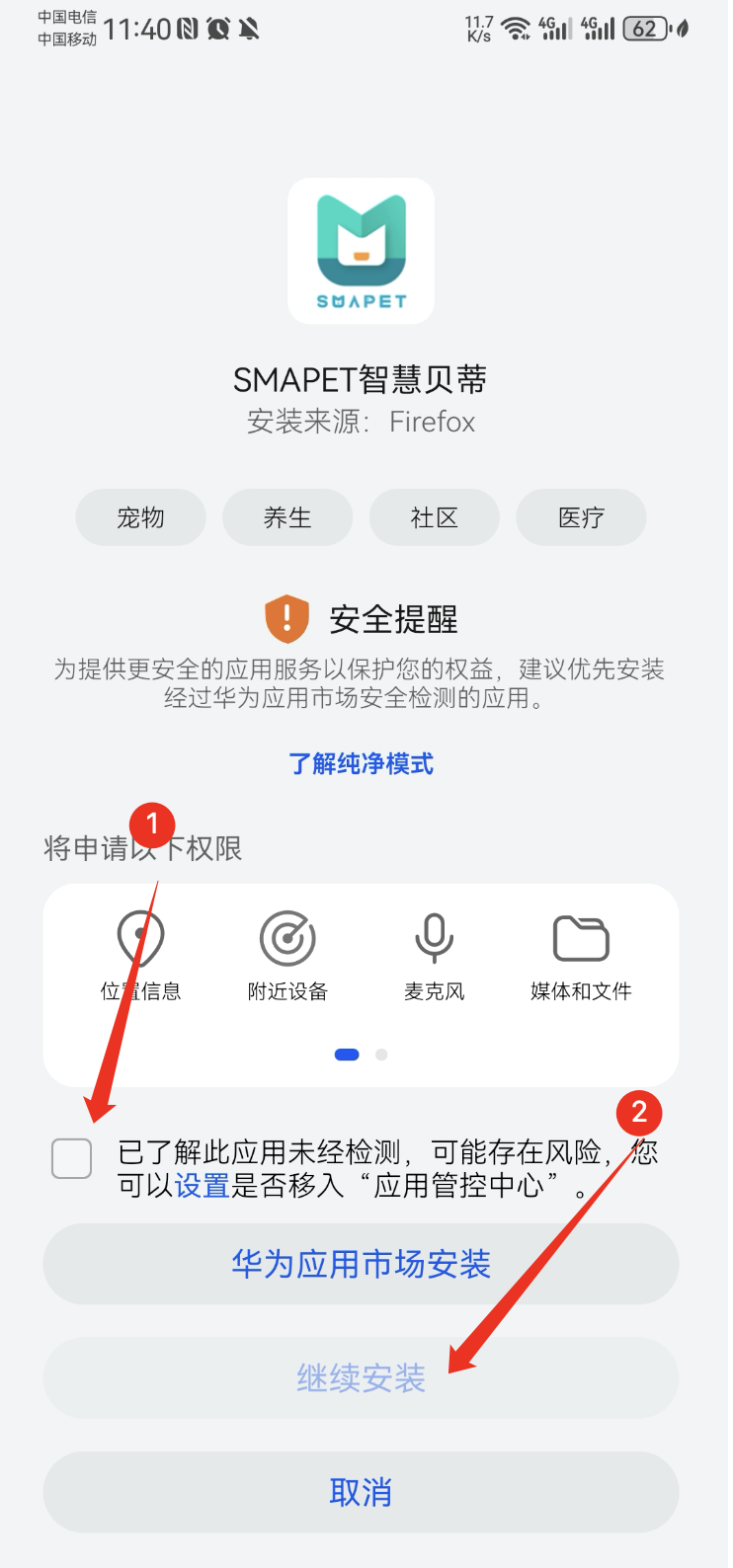Cancel the installation with 取消

(361, 1492)
